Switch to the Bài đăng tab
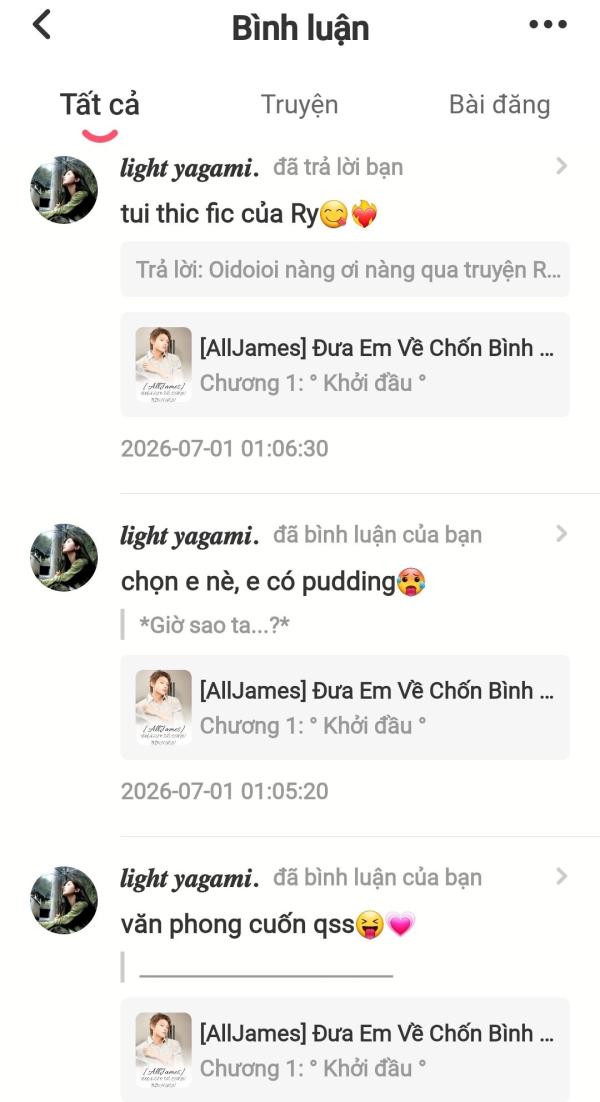Viewport: 600px width, 1102px height. click(500, 105)
